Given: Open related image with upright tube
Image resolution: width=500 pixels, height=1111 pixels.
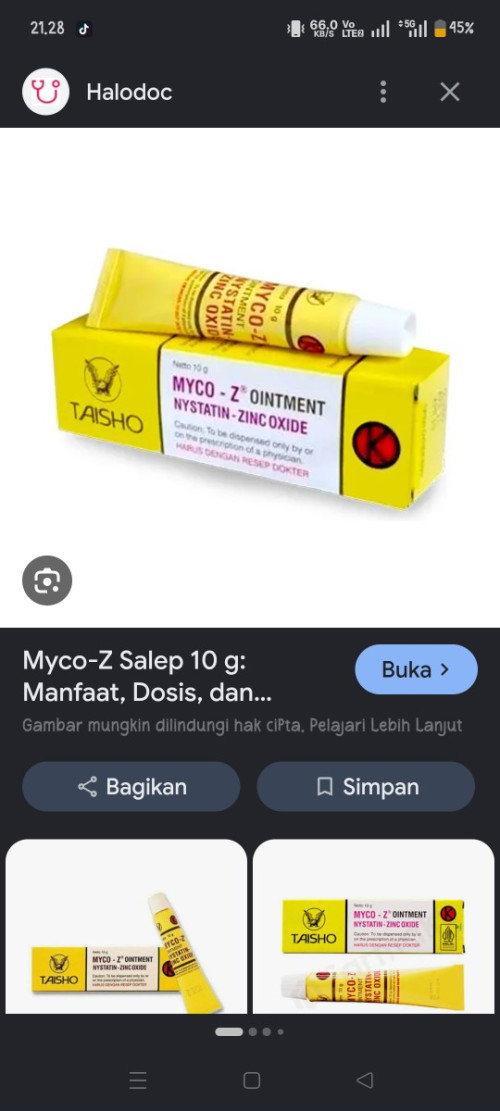Looking at the screenshot, I should [x=126, y=927].
